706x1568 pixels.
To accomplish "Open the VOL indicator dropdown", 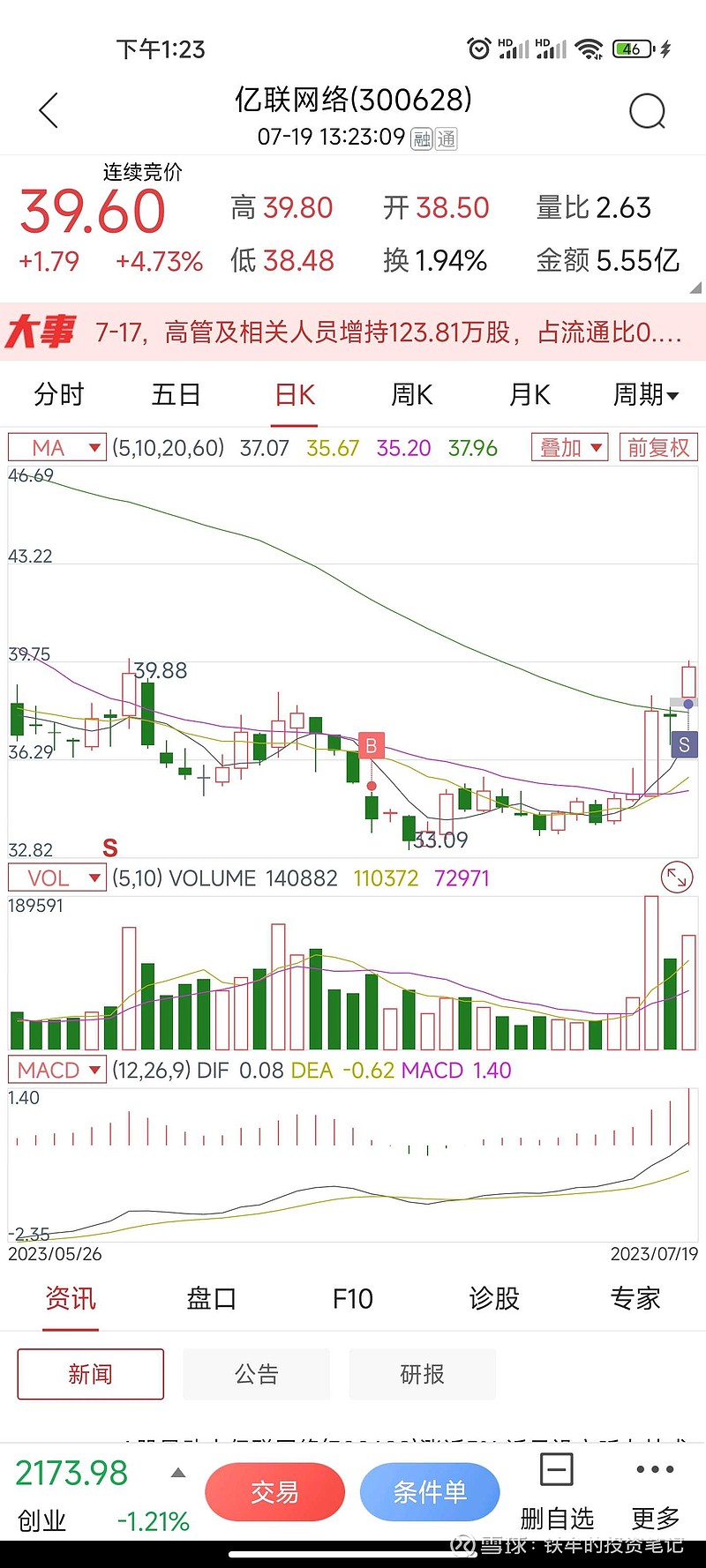I will coord(57,878).
